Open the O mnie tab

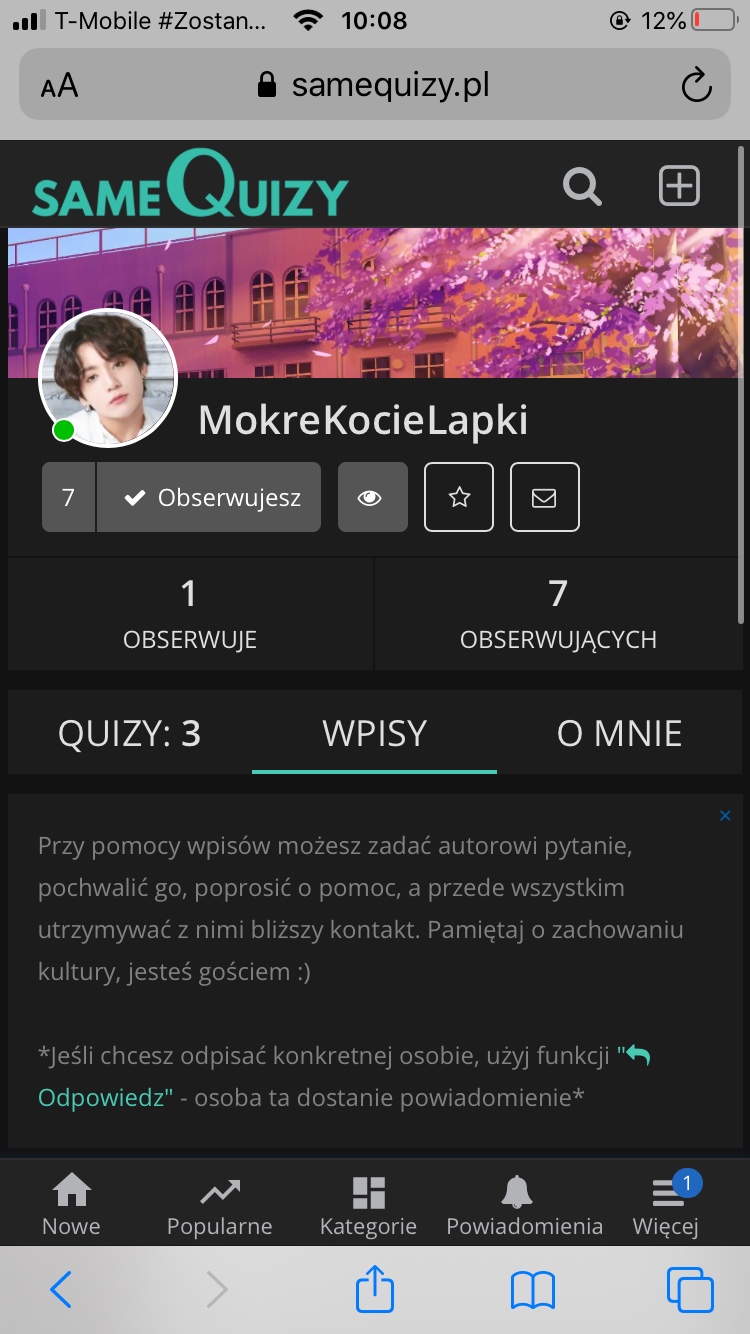coord(619,734)
